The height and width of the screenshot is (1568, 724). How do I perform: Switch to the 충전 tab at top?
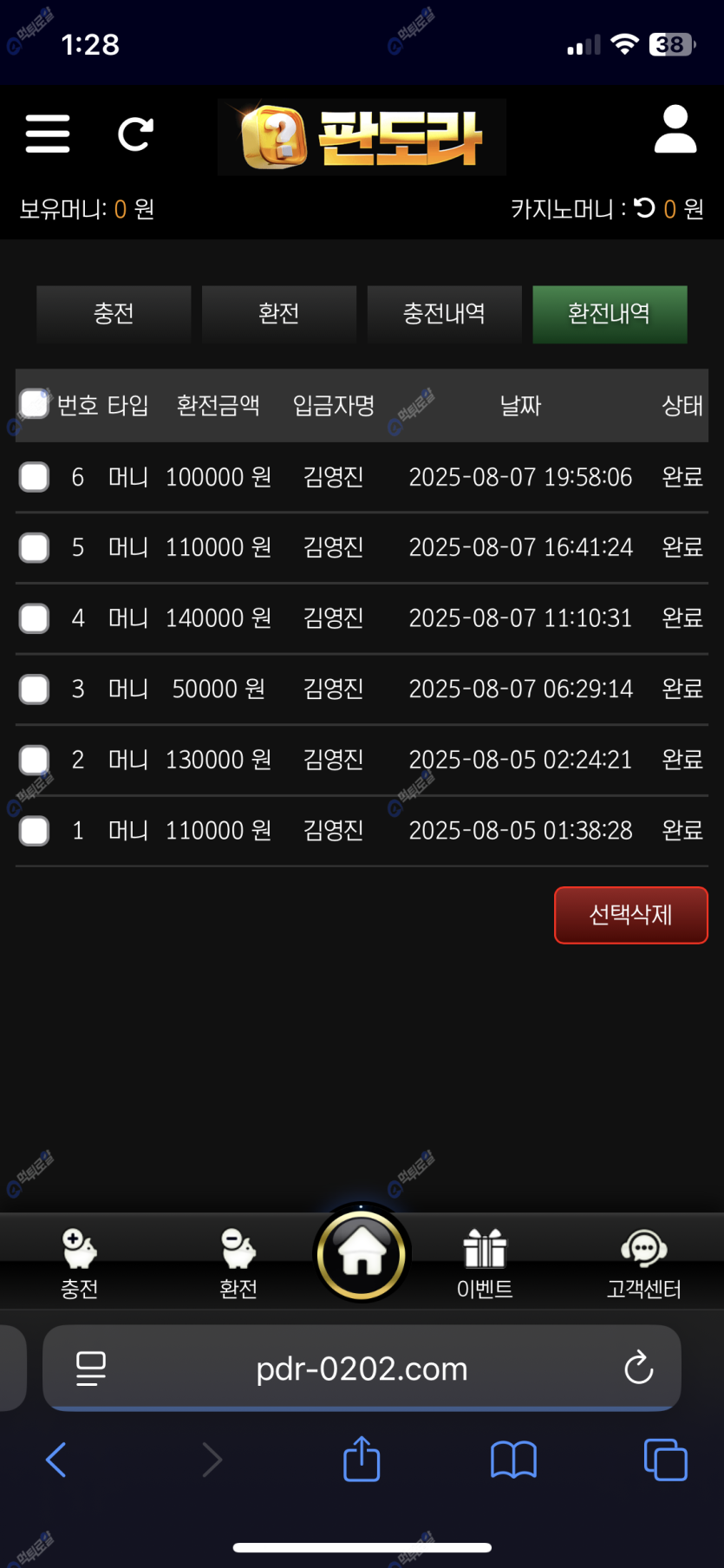(114, 314)
